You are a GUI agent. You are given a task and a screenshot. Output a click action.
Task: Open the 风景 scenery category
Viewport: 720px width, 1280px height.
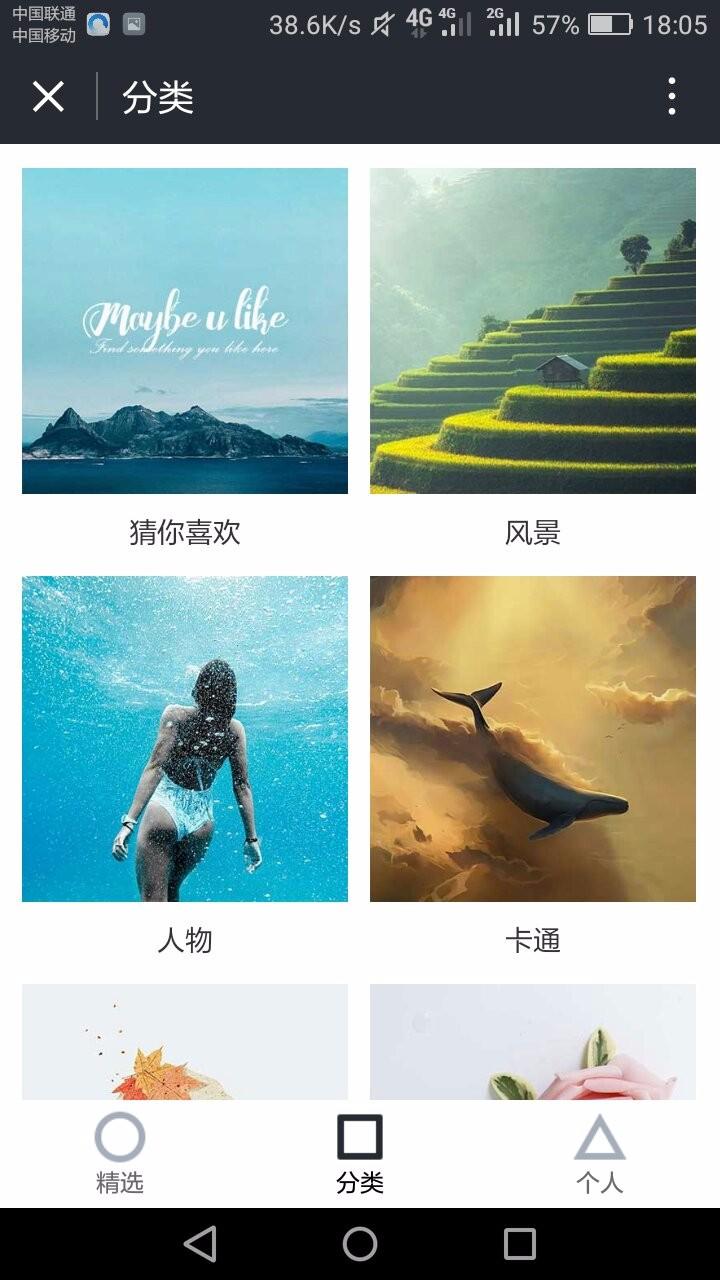click(x=533, y=331)
